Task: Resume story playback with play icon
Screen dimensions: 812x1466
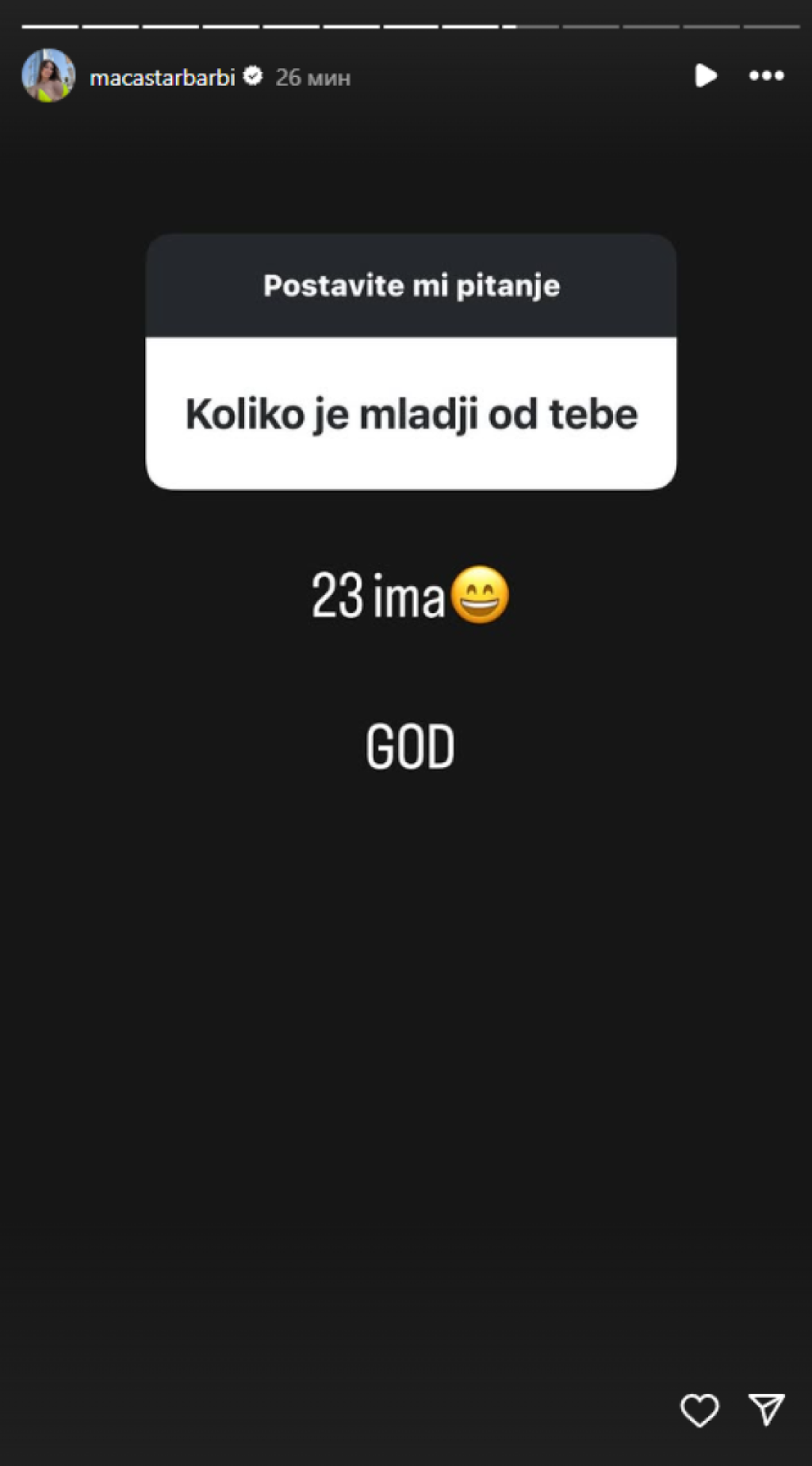Action: tap(705, 76)
